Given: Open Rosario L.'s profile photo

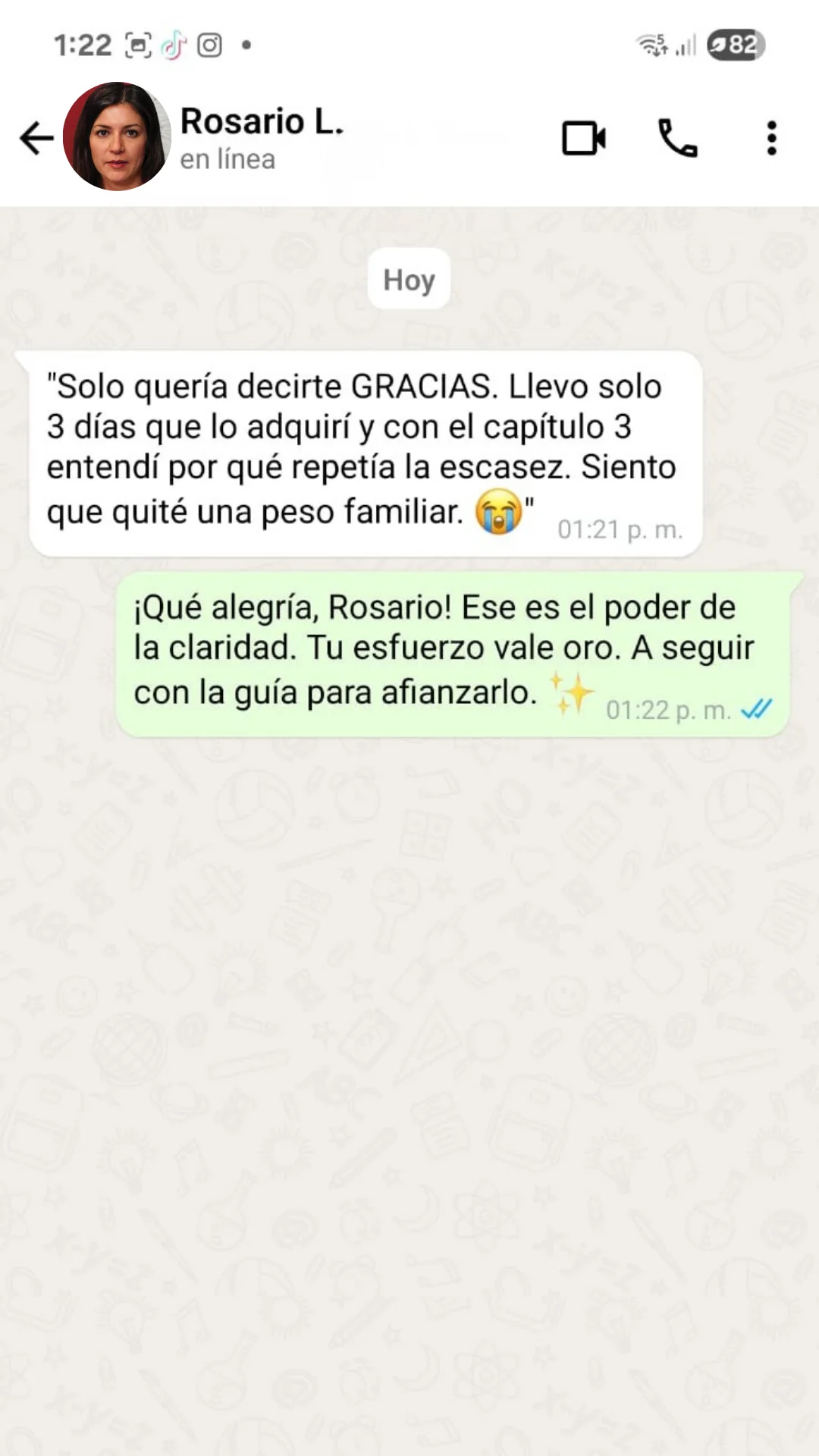Looking at the screenshot, I should click(117, 137).
